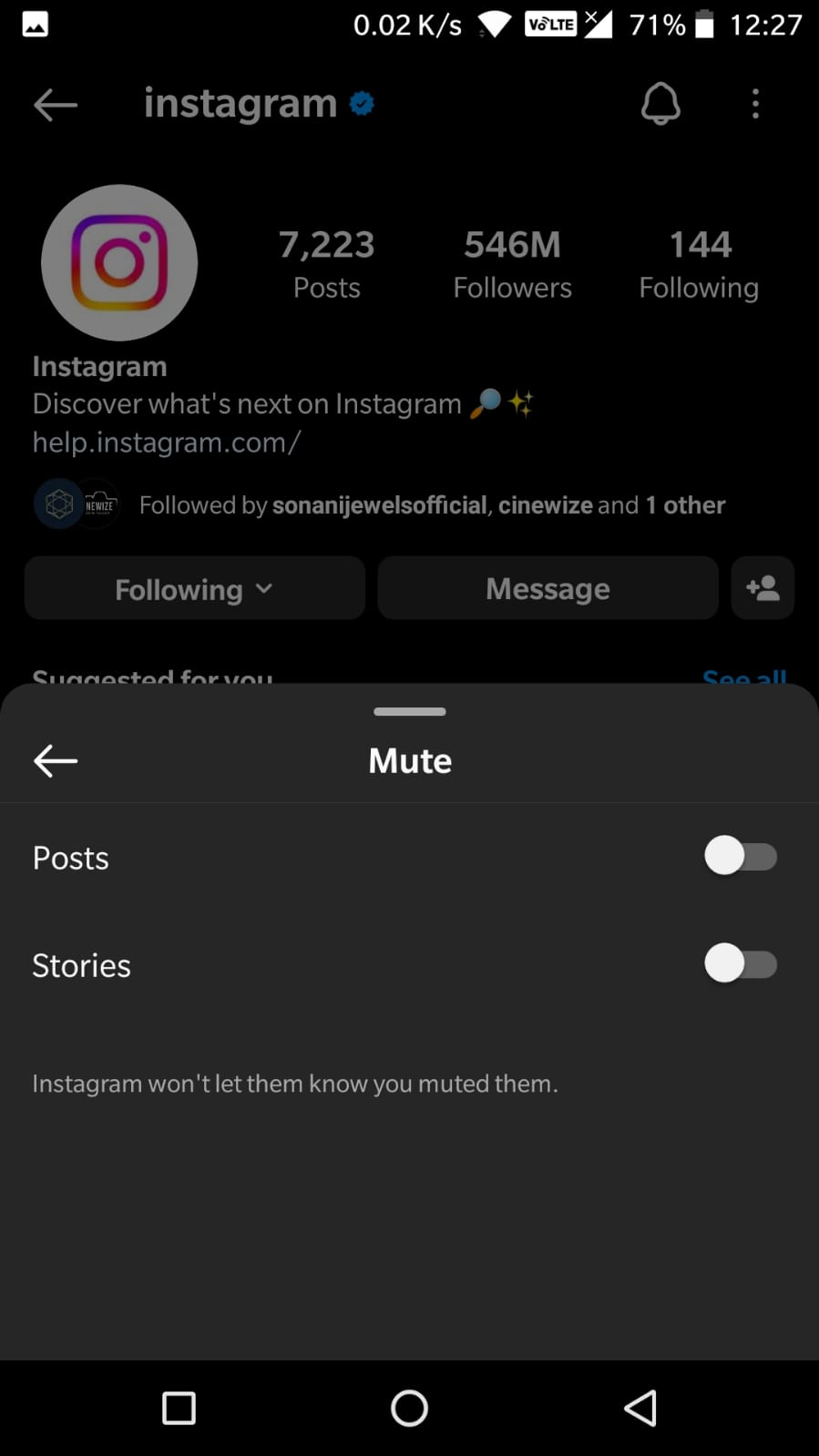The width and height of the screenshot is (819, 1456).
Task: Toggle mute for Posts
Action: coord(741,857)
